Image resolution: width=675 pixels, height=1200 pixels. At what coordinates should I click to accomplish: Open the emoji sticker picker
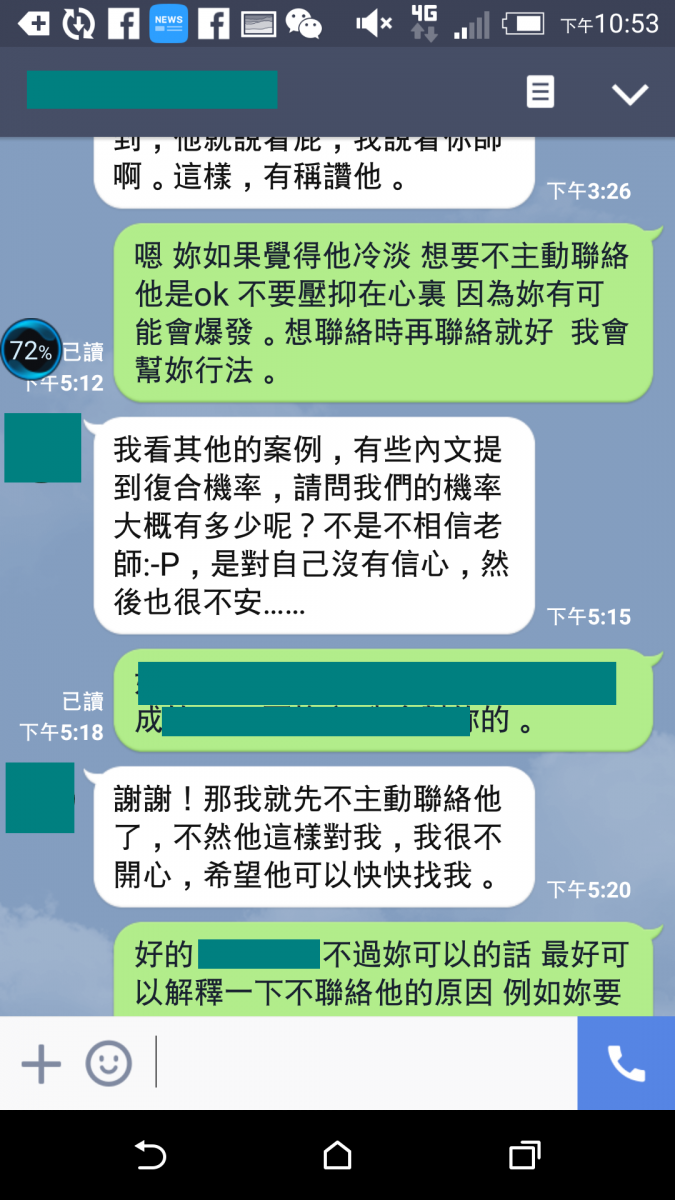(108, 1063)
